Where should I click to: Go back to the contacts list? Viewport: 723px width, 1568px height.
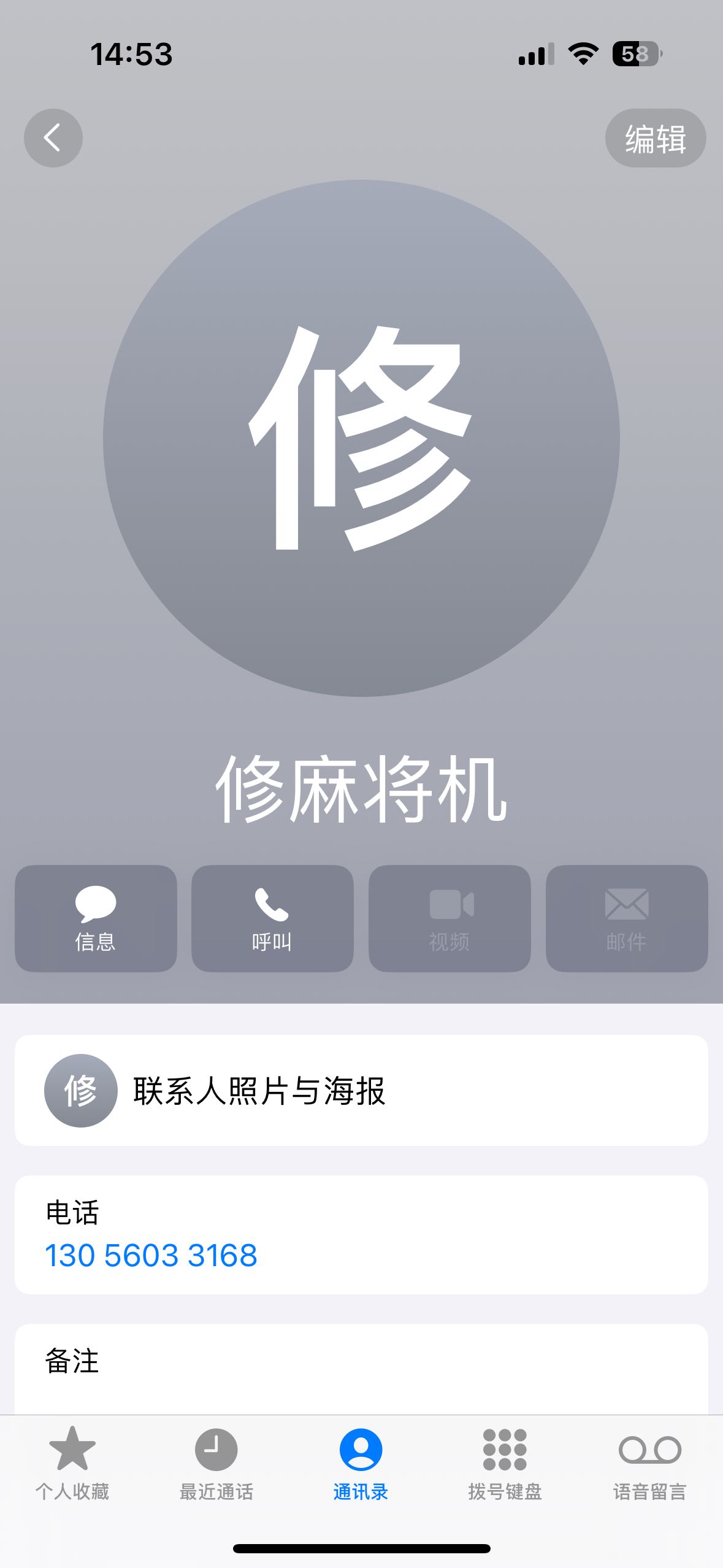[x=53, y=138]
